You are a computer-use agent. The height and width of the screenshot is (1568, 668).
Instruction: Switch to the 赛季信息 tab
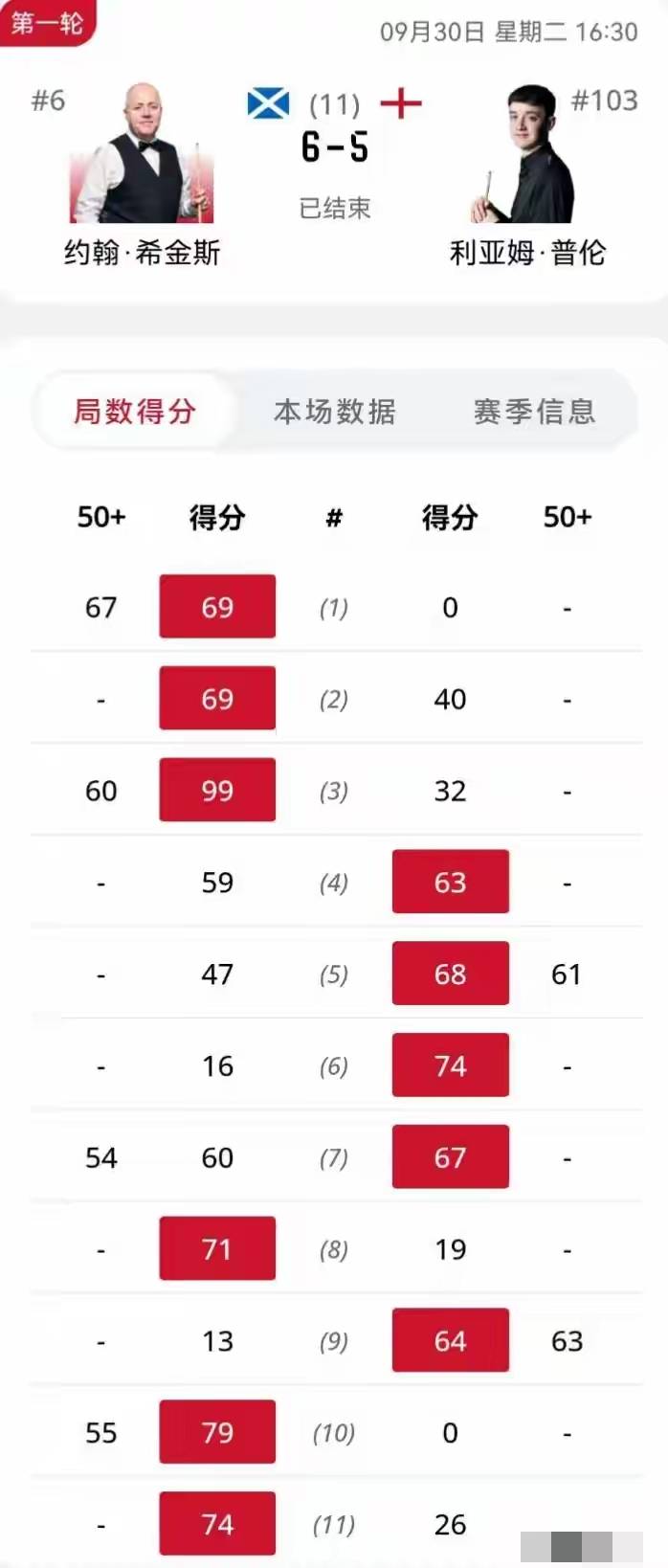coord(534,412)
